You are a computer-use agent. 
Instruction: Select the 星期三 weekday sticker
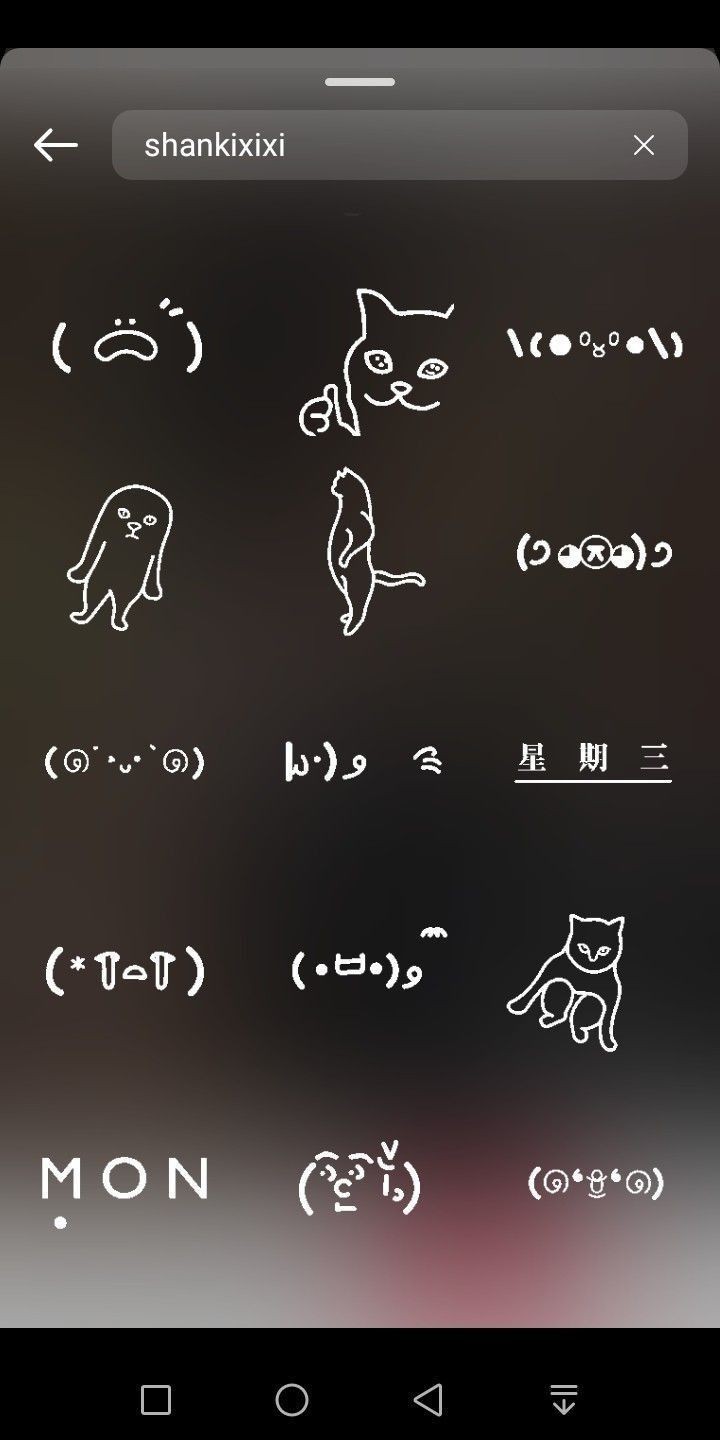(593, 760)
